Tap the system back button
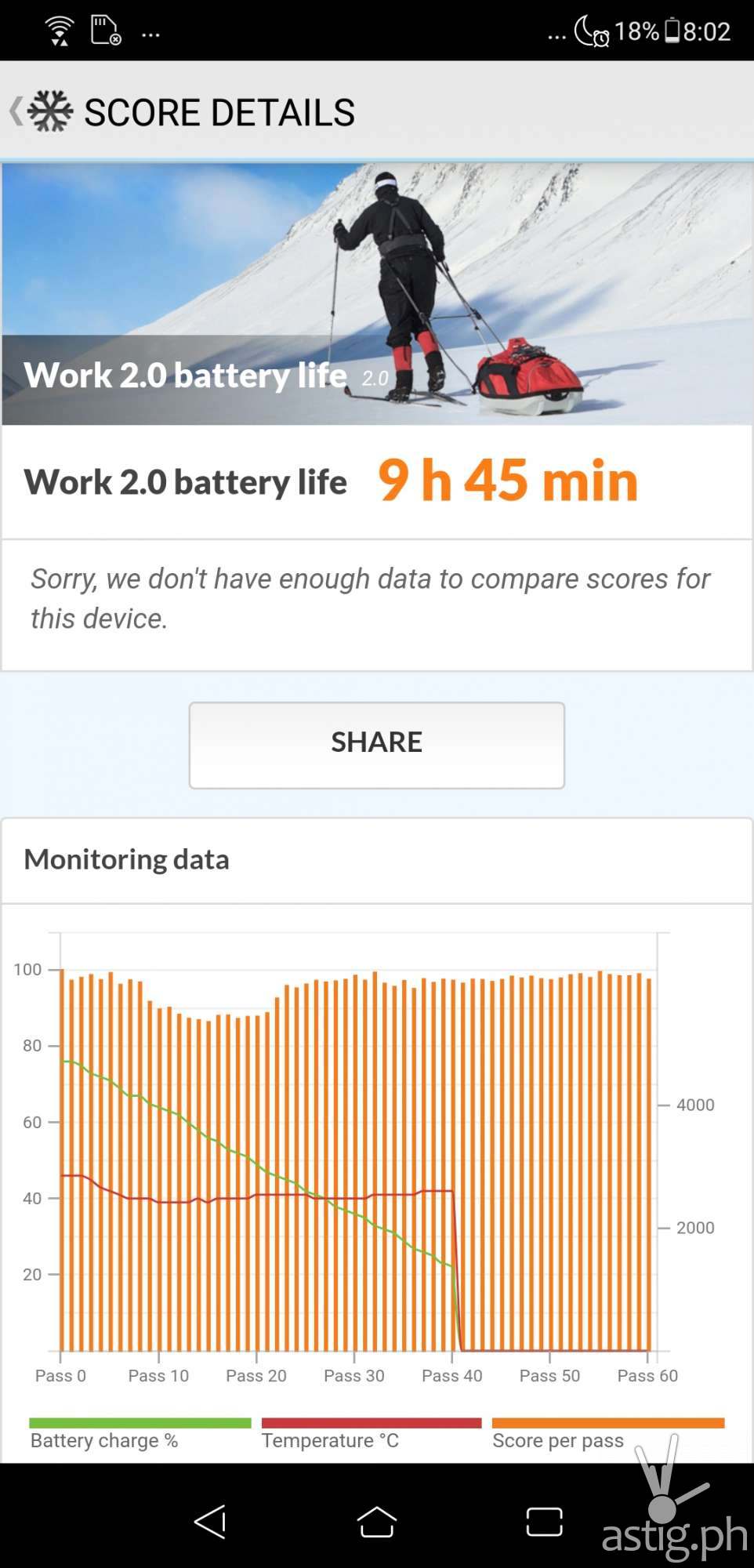Screen dimensions: 754x1568 pos(210,1522)
